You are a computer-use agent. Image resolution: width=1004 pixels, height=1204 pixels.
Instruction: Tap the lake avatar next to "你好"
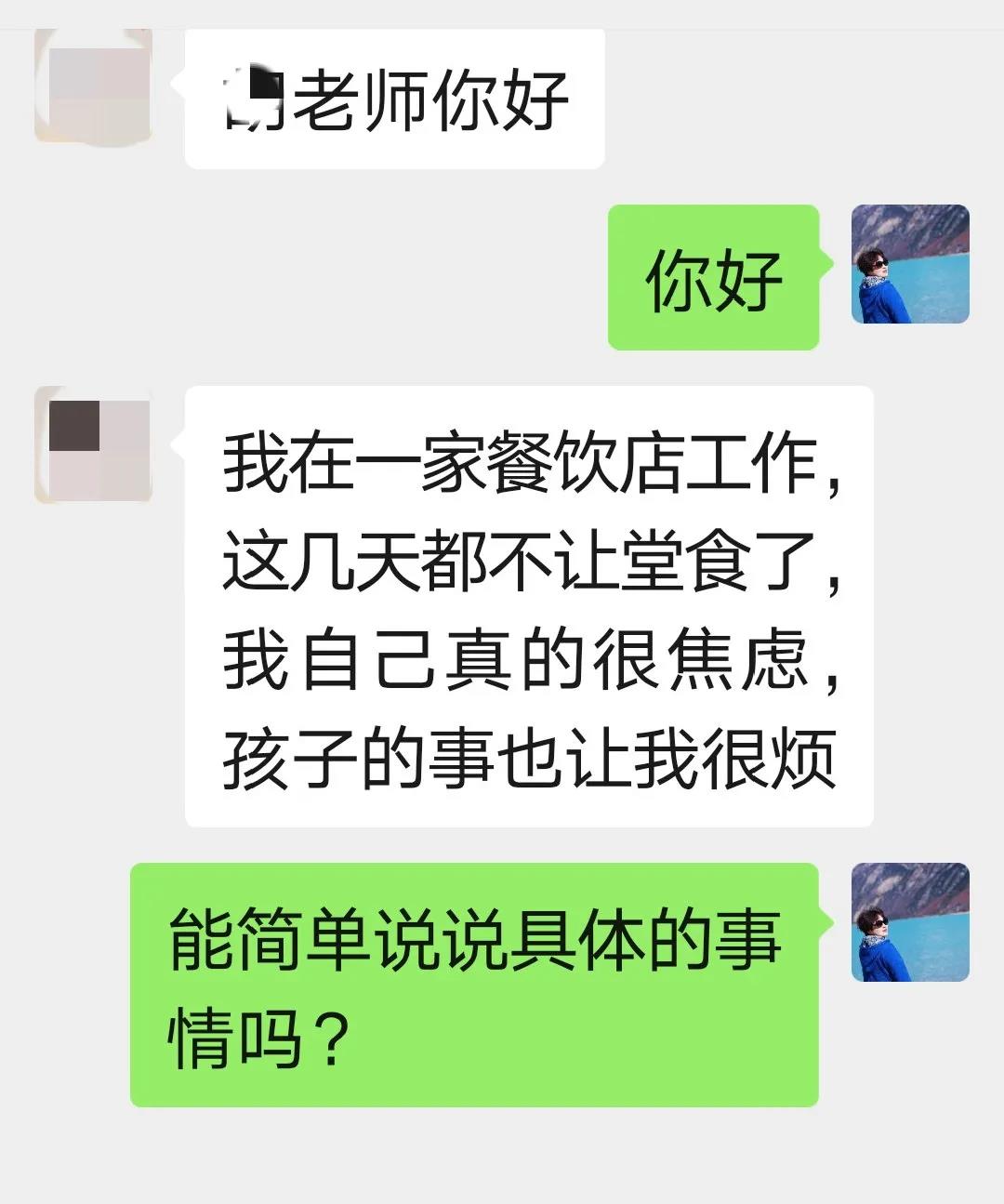tap(910, 265)
